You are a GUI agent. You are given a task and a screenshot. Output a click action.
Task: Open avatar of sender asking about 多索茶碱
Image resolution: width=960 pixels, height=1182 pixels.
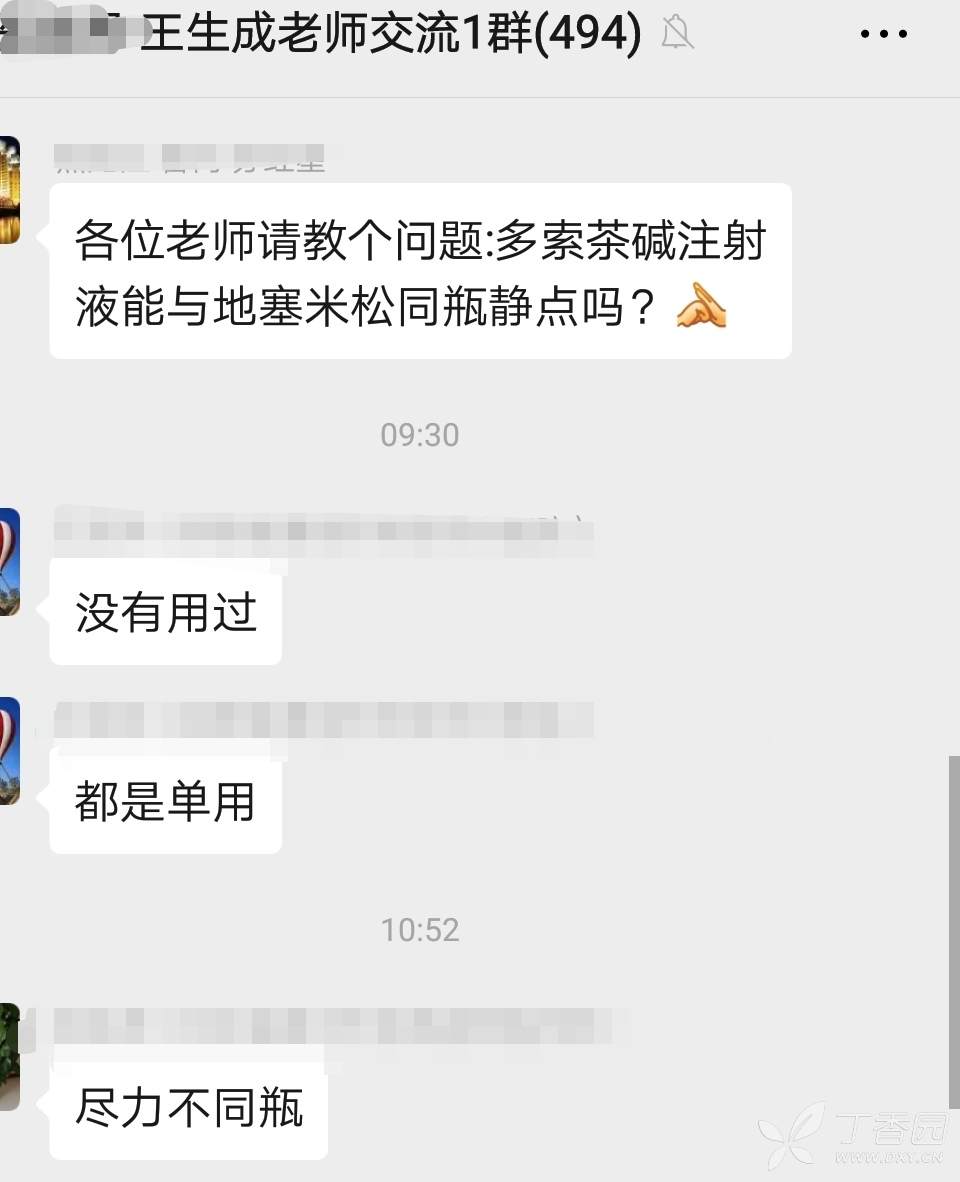click(9, 190)
